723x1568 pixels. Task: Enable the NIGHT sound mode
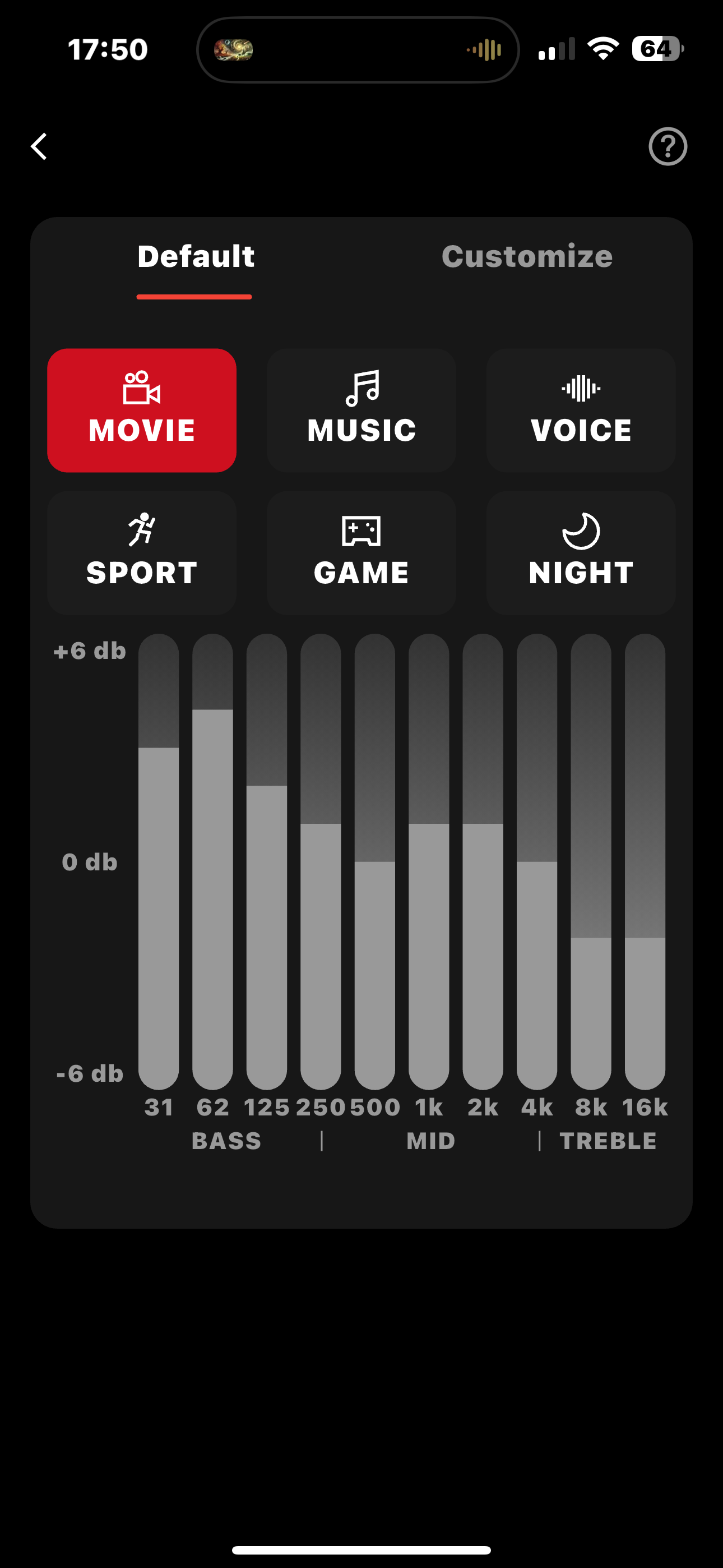point(581,553)
